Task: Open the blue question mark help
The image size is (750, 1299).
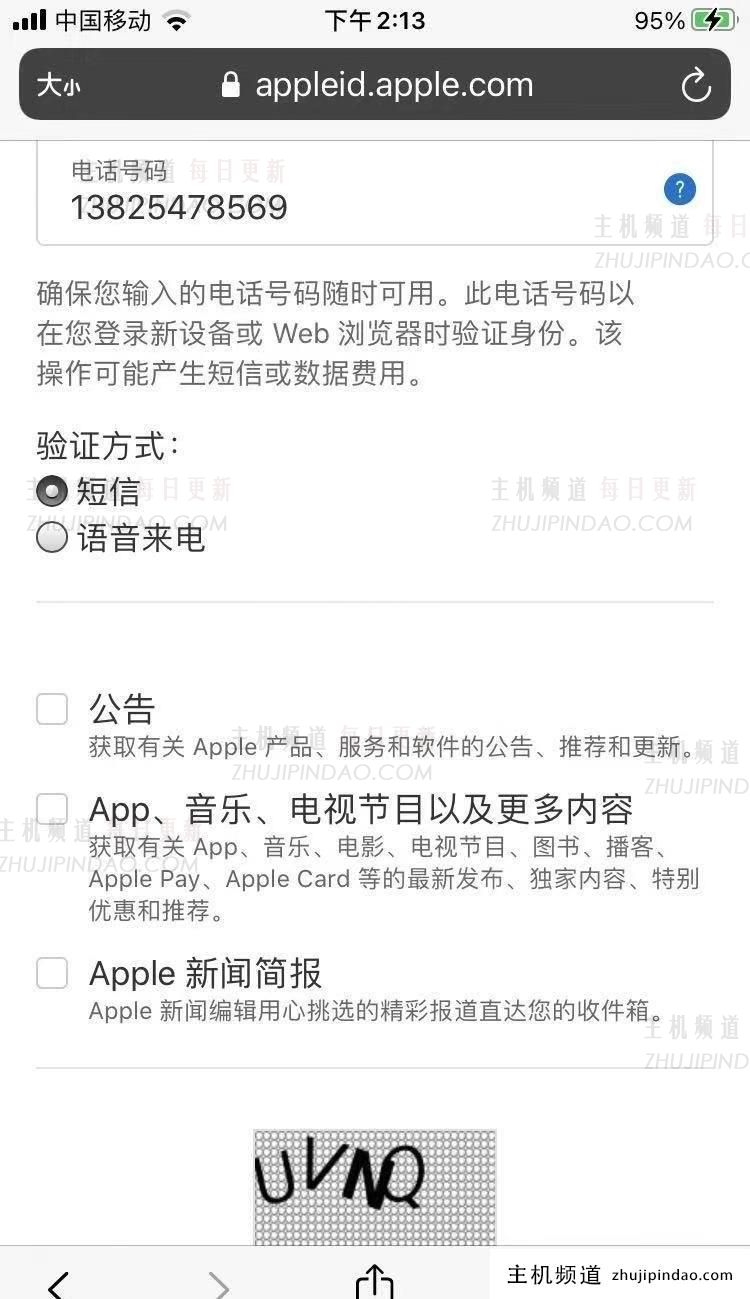Action: 680,189
